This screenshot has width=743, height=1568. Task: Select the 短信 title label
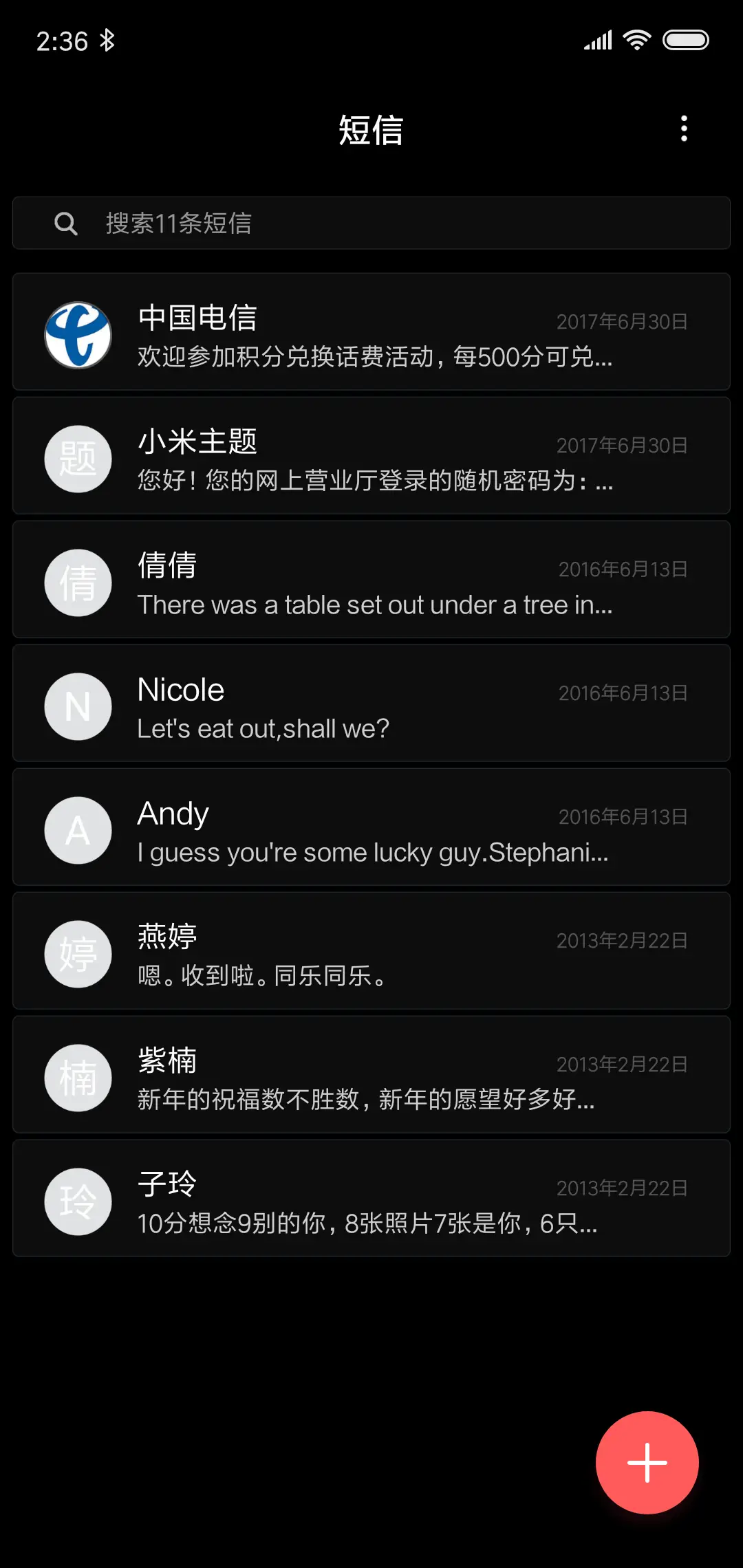(371, 131)
